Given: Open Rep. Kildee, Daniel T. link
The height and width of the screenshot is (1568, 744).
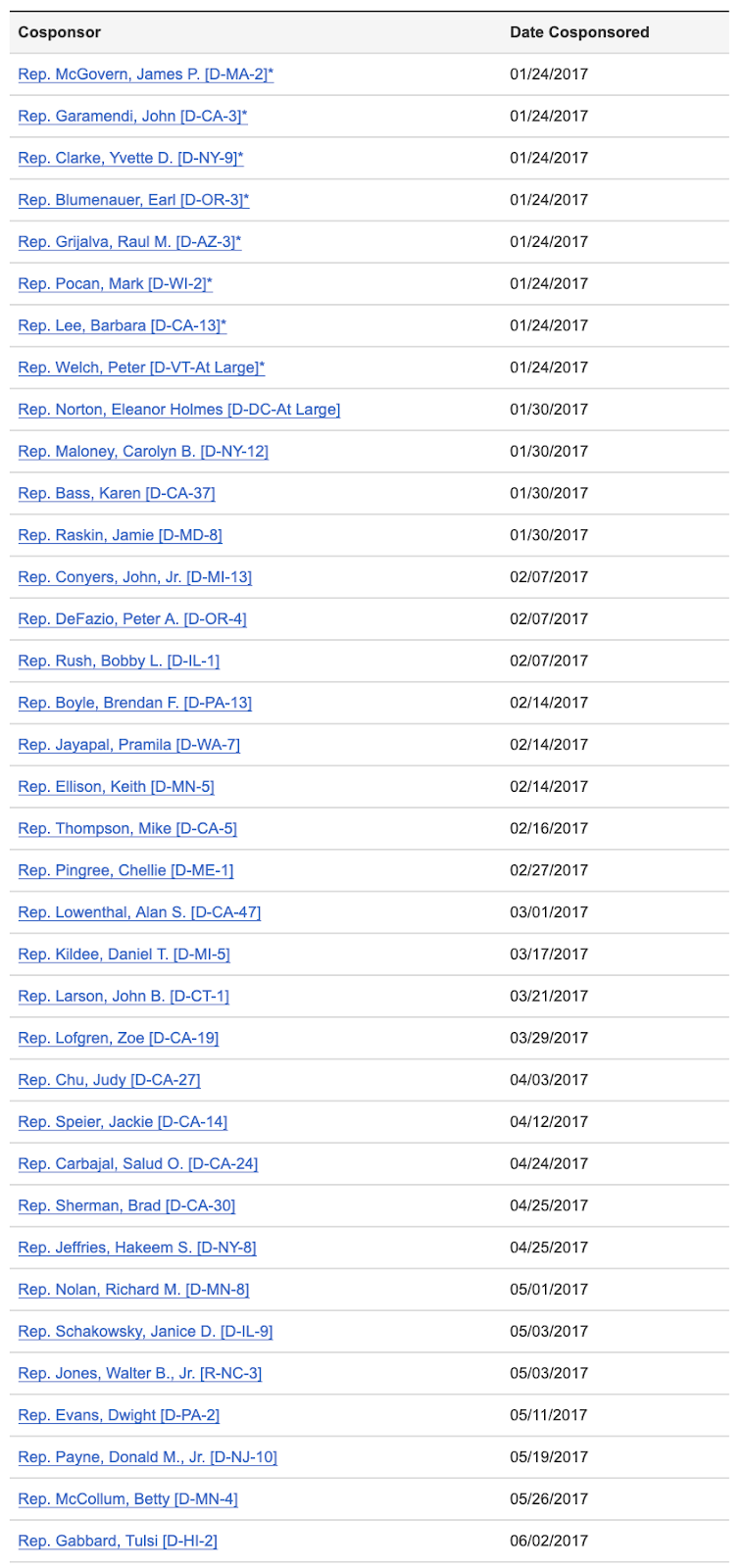Looking at the screenshot, I should [124, 955].
